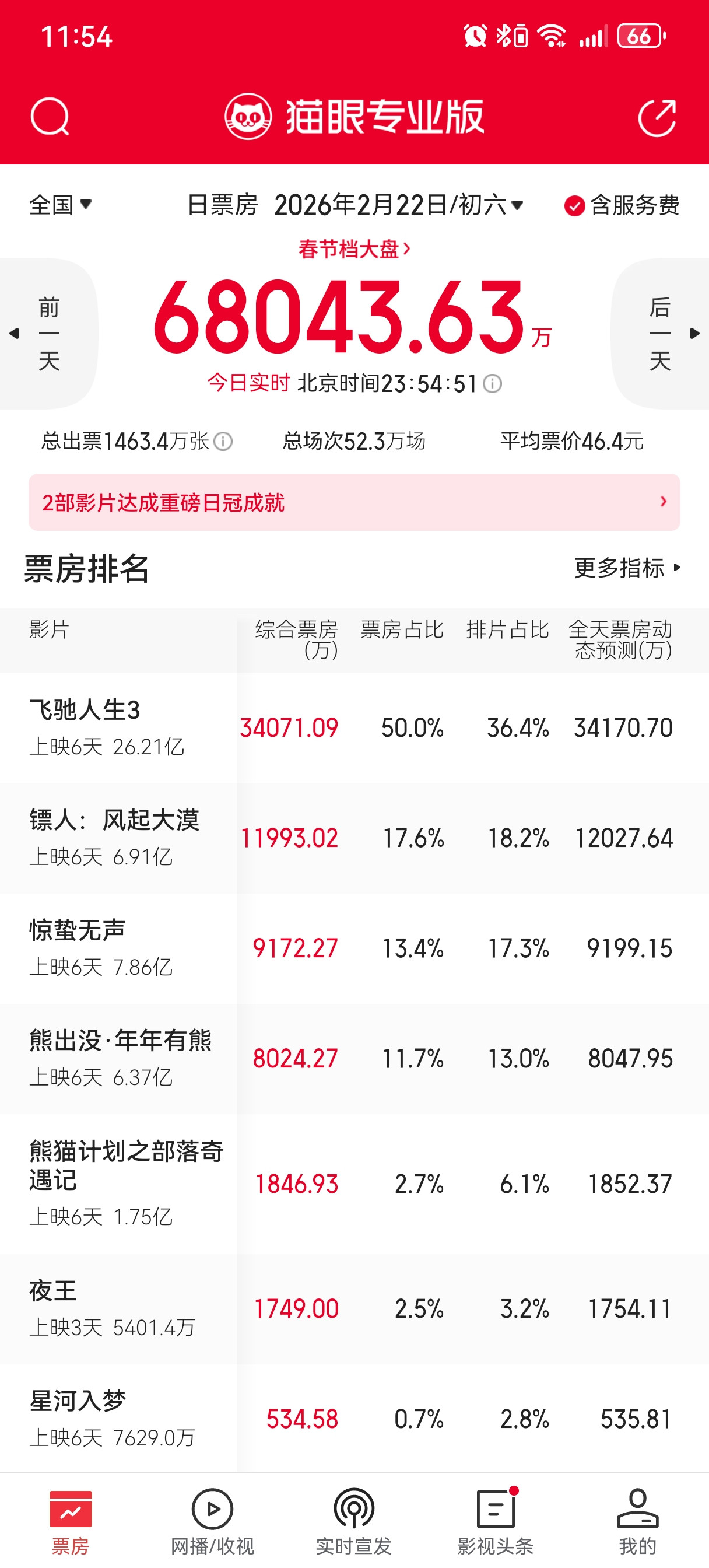This screenshot has width=709, height=1568.
Task: Open 熊出没·年年有熊 details
Action: [354, 1059]
